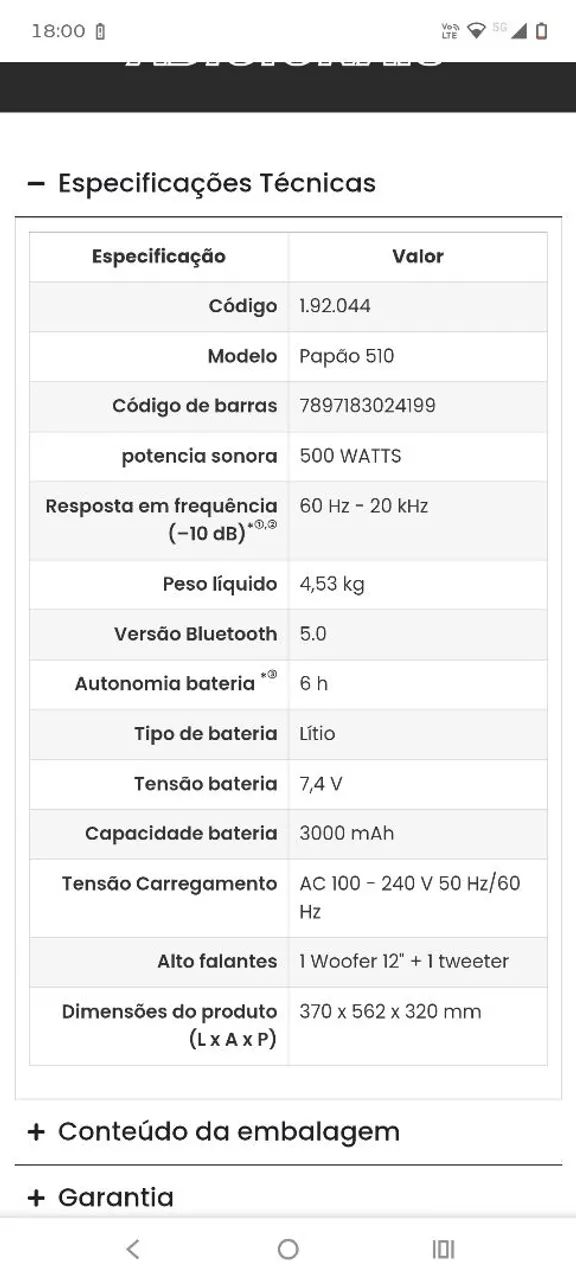Open recent apps from the navigation bar
This screenshot has height=1280, width=576.
[x=443, y=1249]
